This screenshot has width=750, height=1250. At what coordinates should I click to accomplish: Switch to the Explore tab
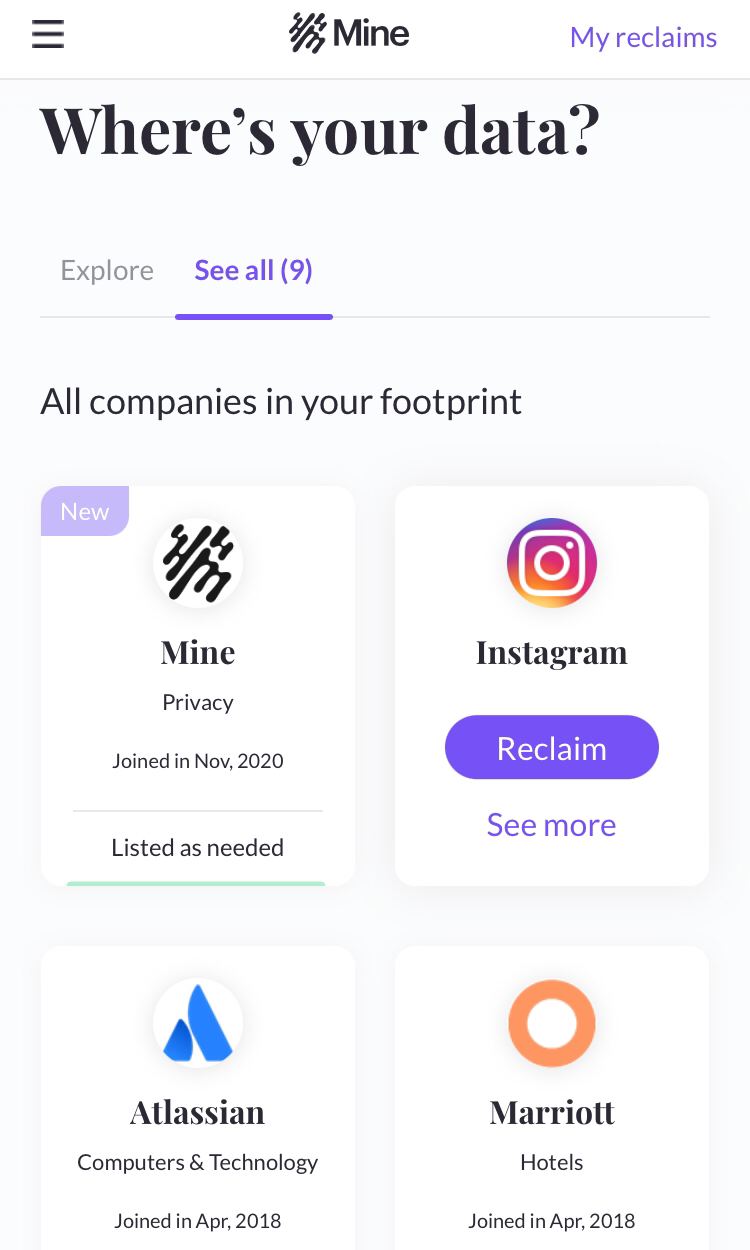(x=107, y=270)
